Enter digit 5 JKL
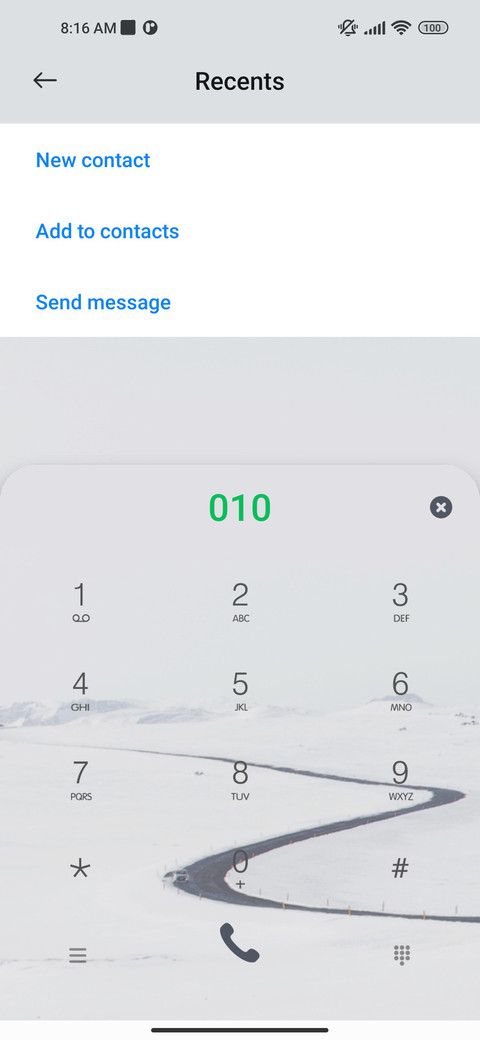480x1040 pixels. (240, 690)
